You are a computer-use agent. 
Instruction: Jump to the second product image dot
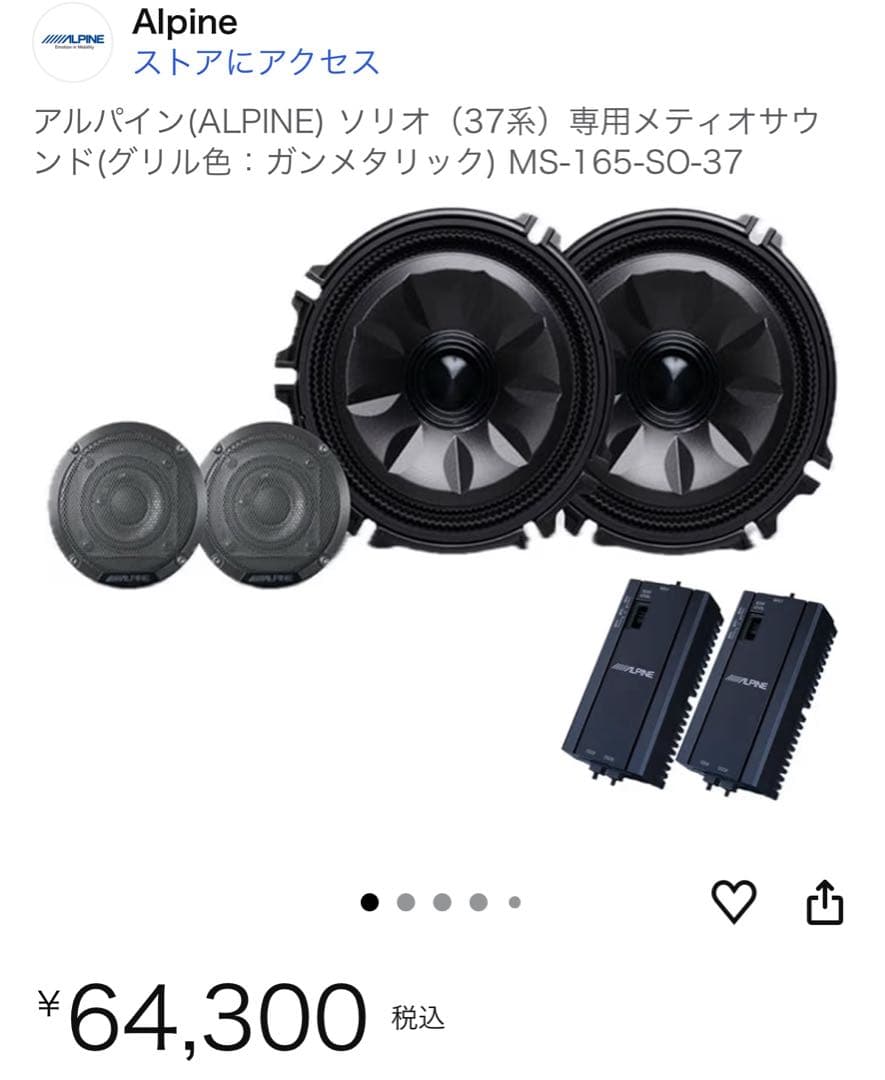click(x=406, y=903)
